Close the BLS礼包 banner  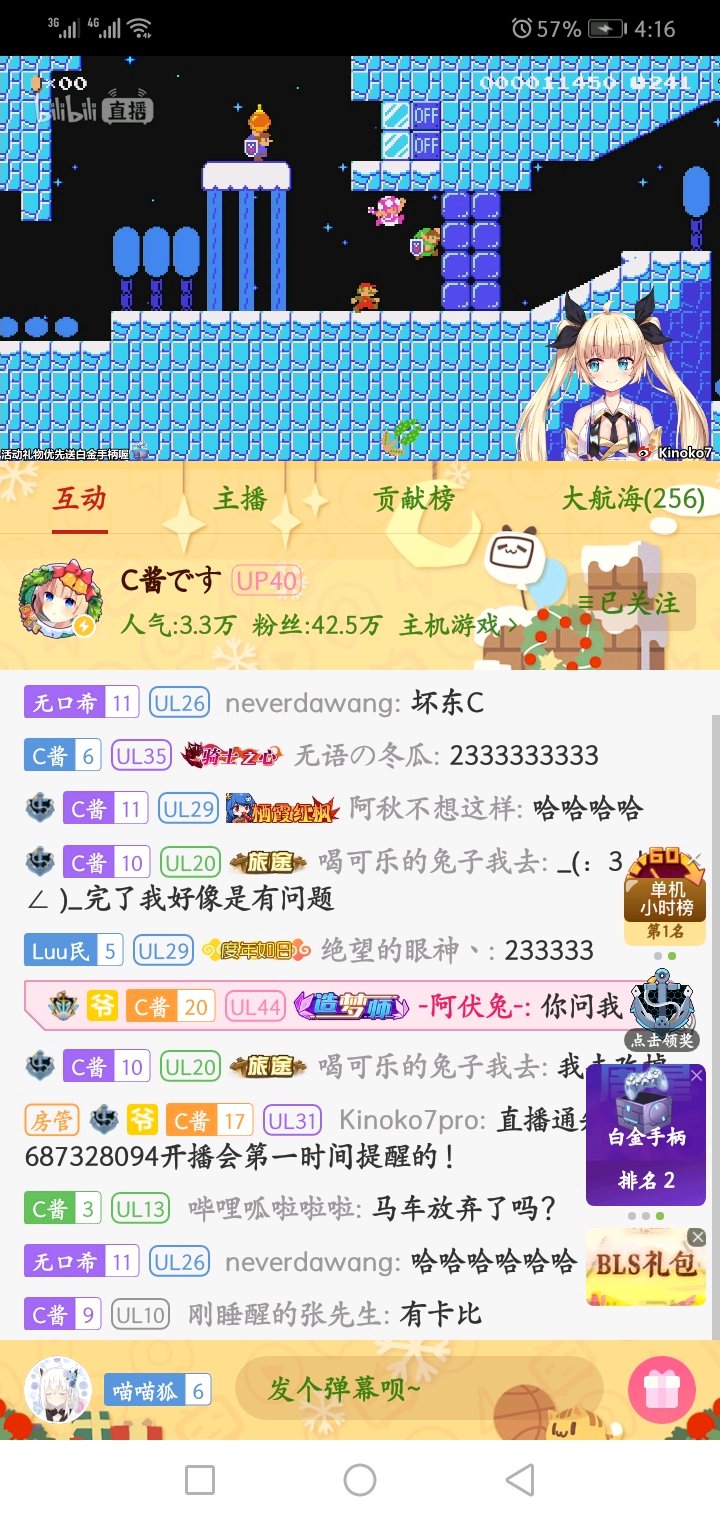[697, 1238]
